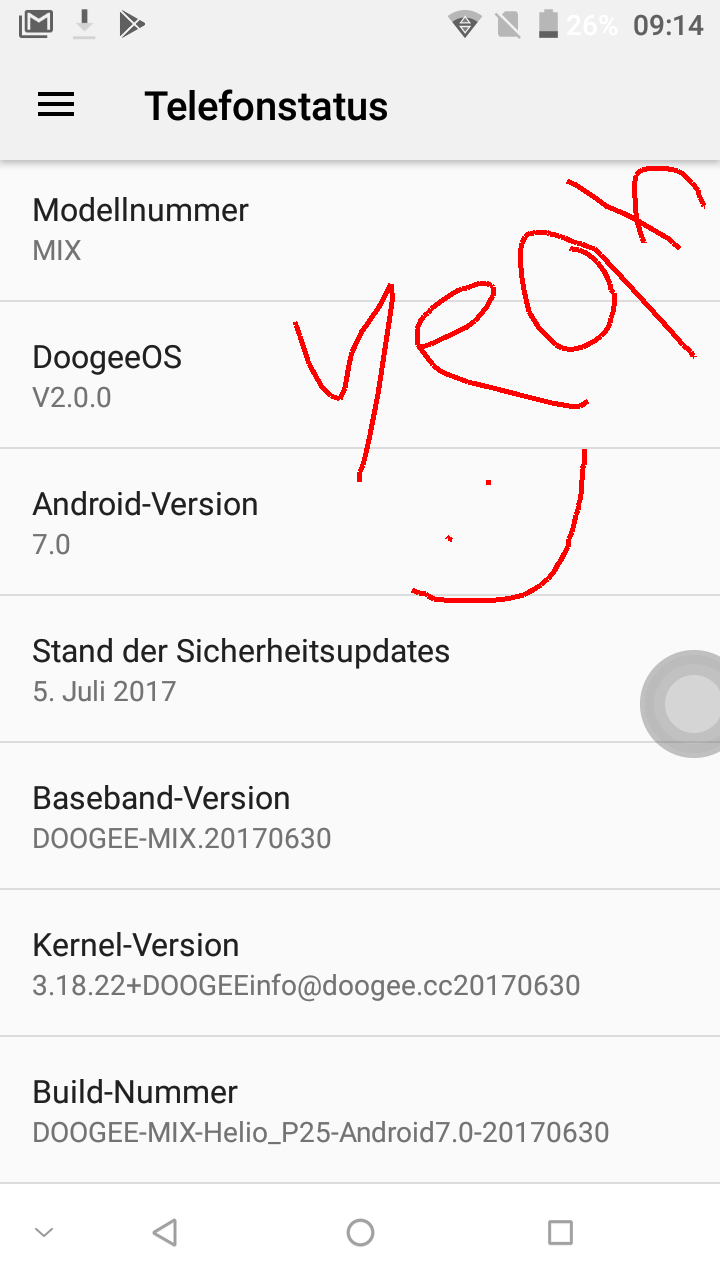Open the hamburger drawer menu
Screen dimensions: 720x1280
[56, 105]
